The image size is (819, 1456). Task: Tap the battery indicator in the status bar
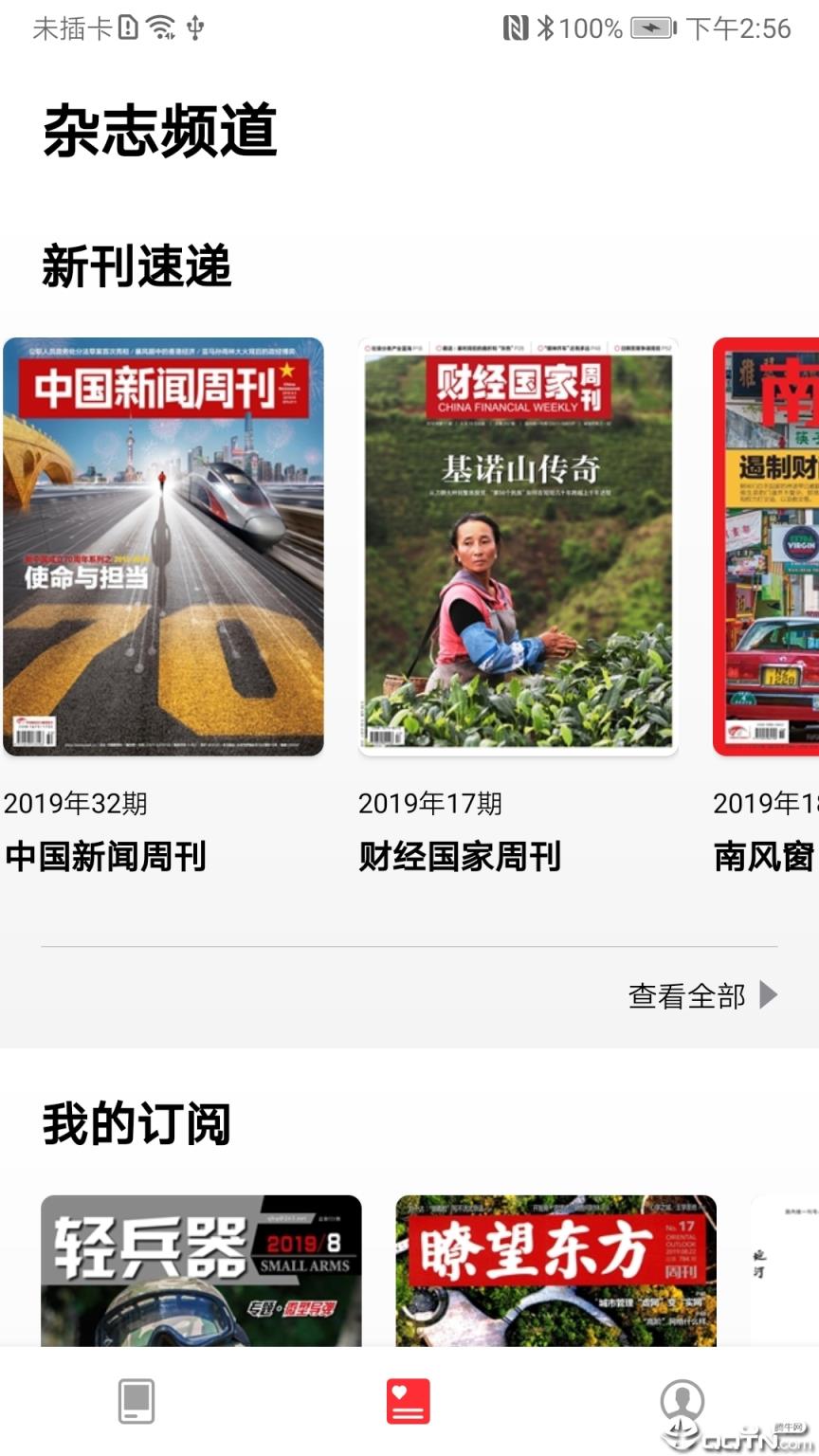click(651, 28)
